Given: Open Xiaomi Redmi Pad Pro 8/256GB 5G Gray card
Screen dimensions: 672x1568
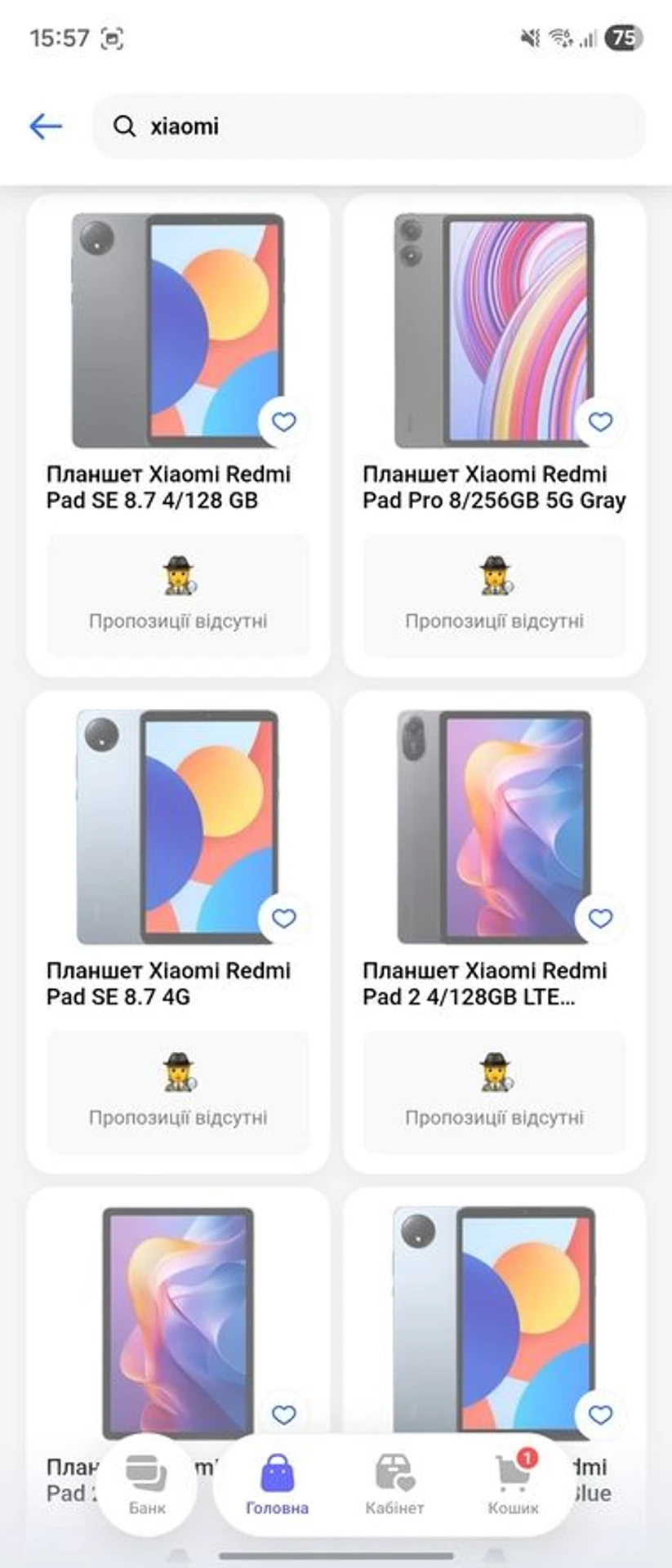Looking at the screenshot, I should coord(493,487).
